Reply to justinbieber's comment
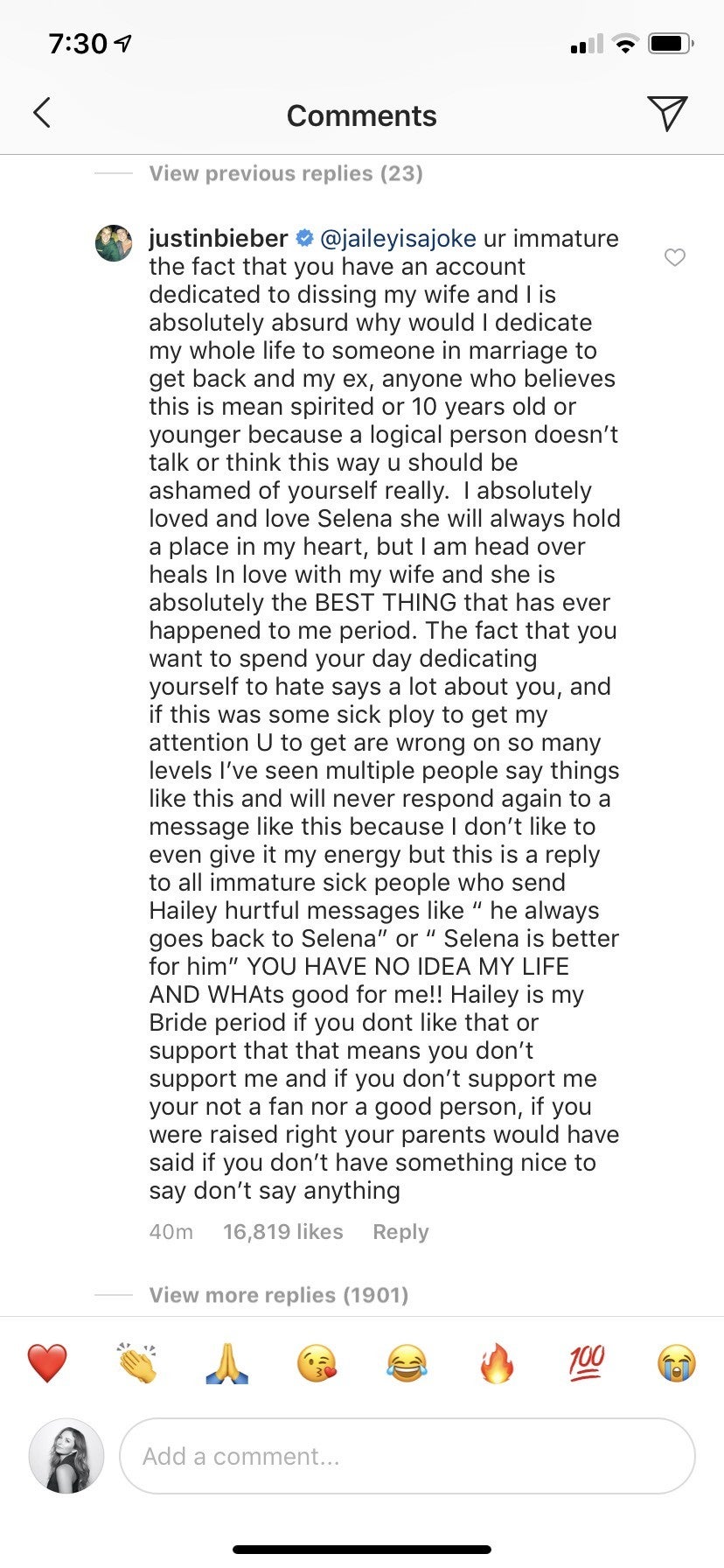This screenshot has height=1568, width=724. click(x=400, y=1232)
